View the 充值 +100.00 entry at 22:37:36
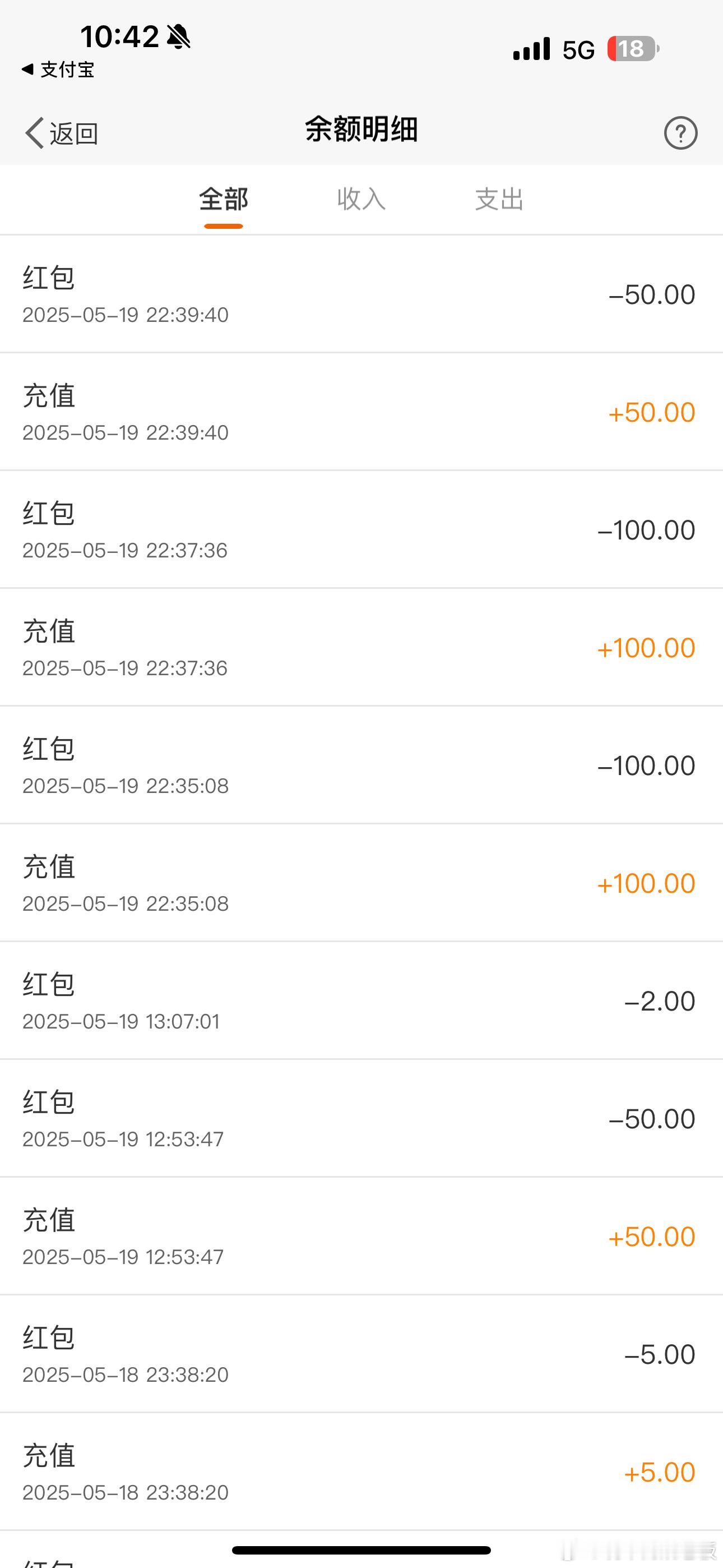 [x=361, y=647]
